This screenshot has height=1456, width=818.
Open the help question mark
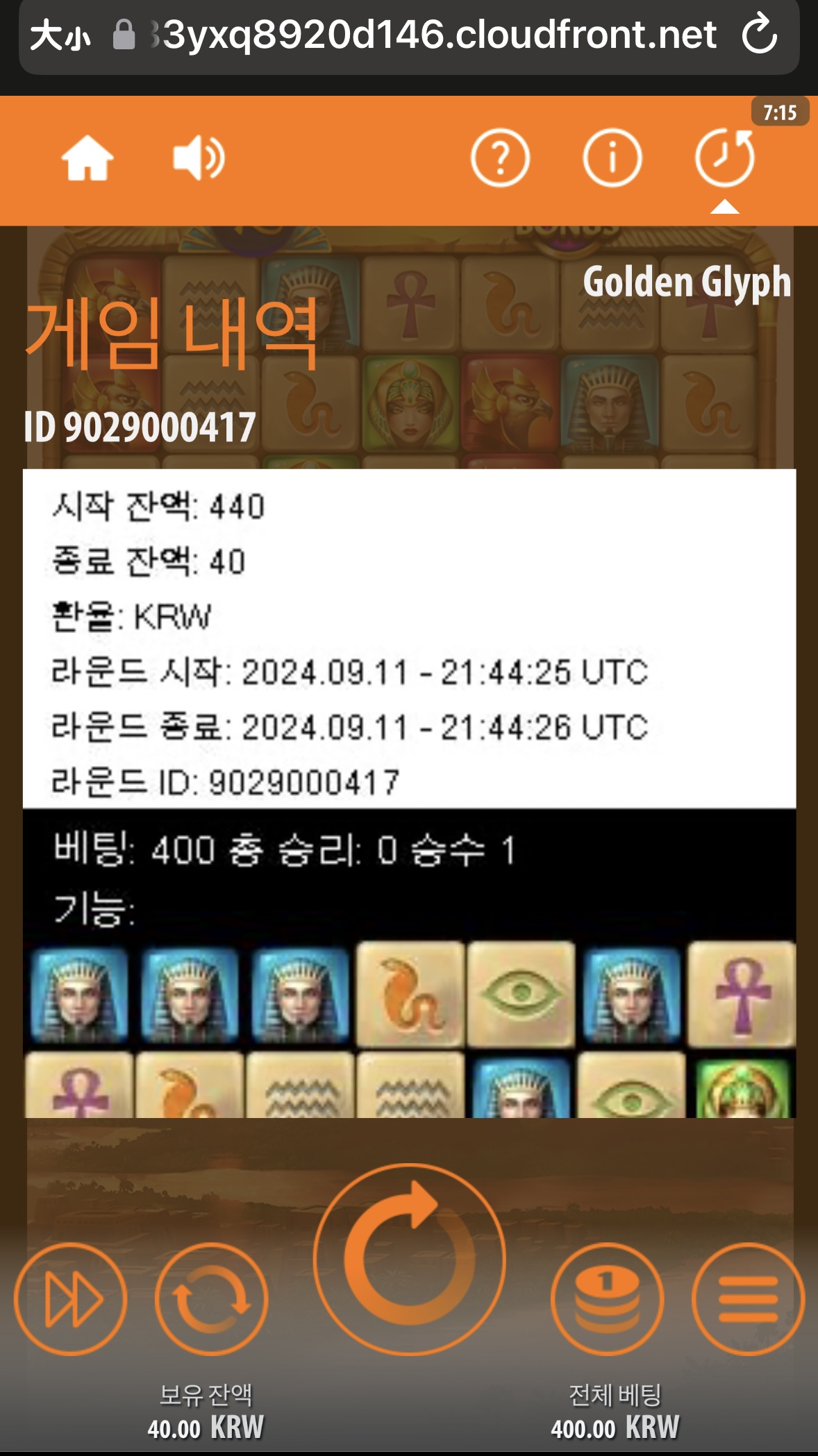500,158
